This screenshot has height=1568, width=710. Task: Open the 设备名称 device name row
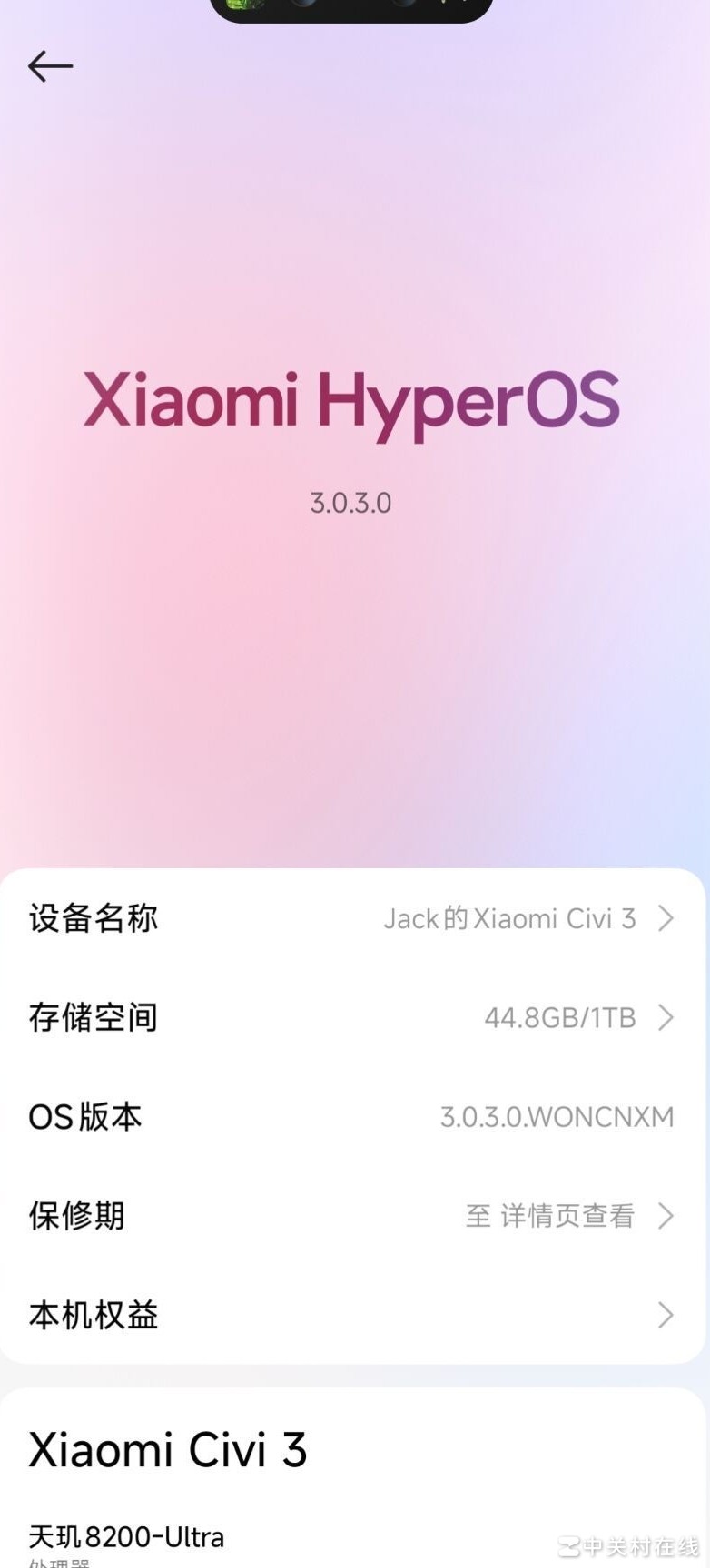click(352, 918)
